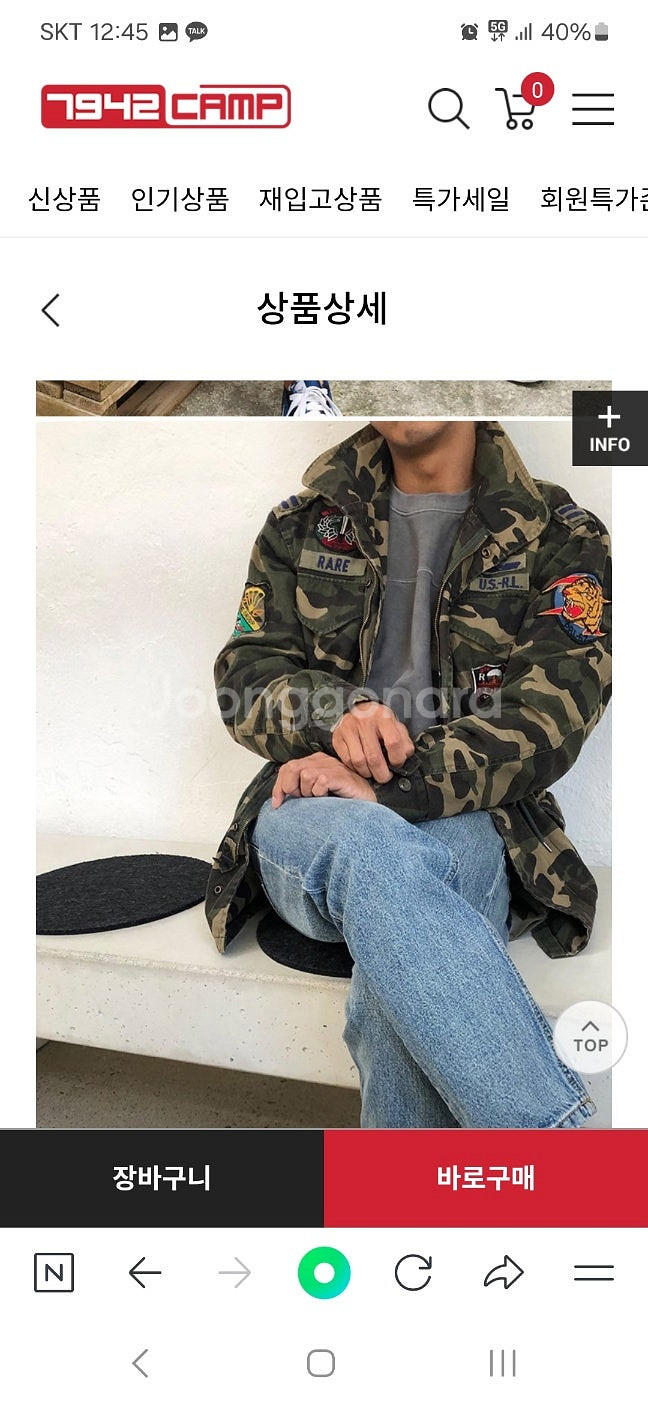Open the browser menu lines
This screenshot has width=648, height=1404.
(x=593, y=1273)
